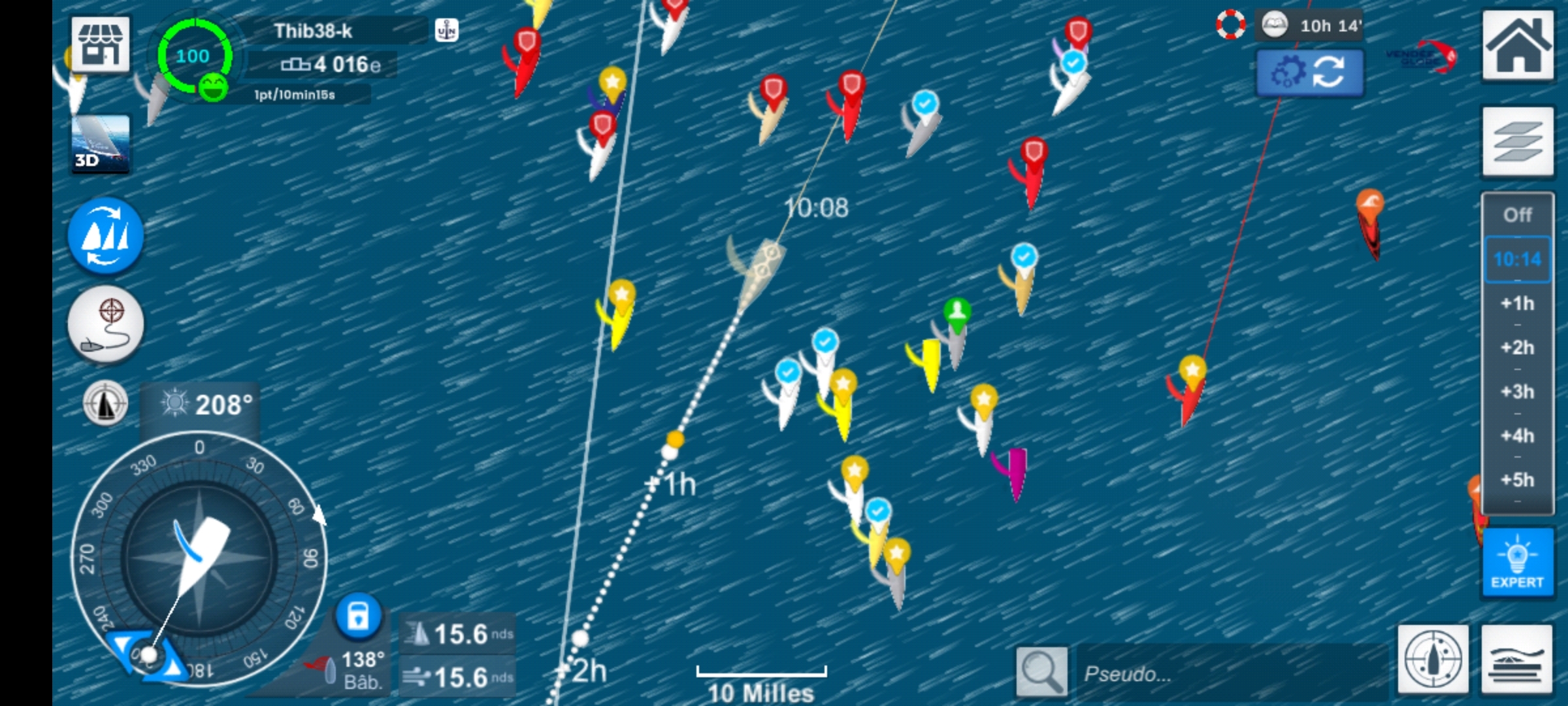The width and height of the screenshot is (1568, 706).
Task: Select the +3h forecast step
Action: (x=1517, y=392)
